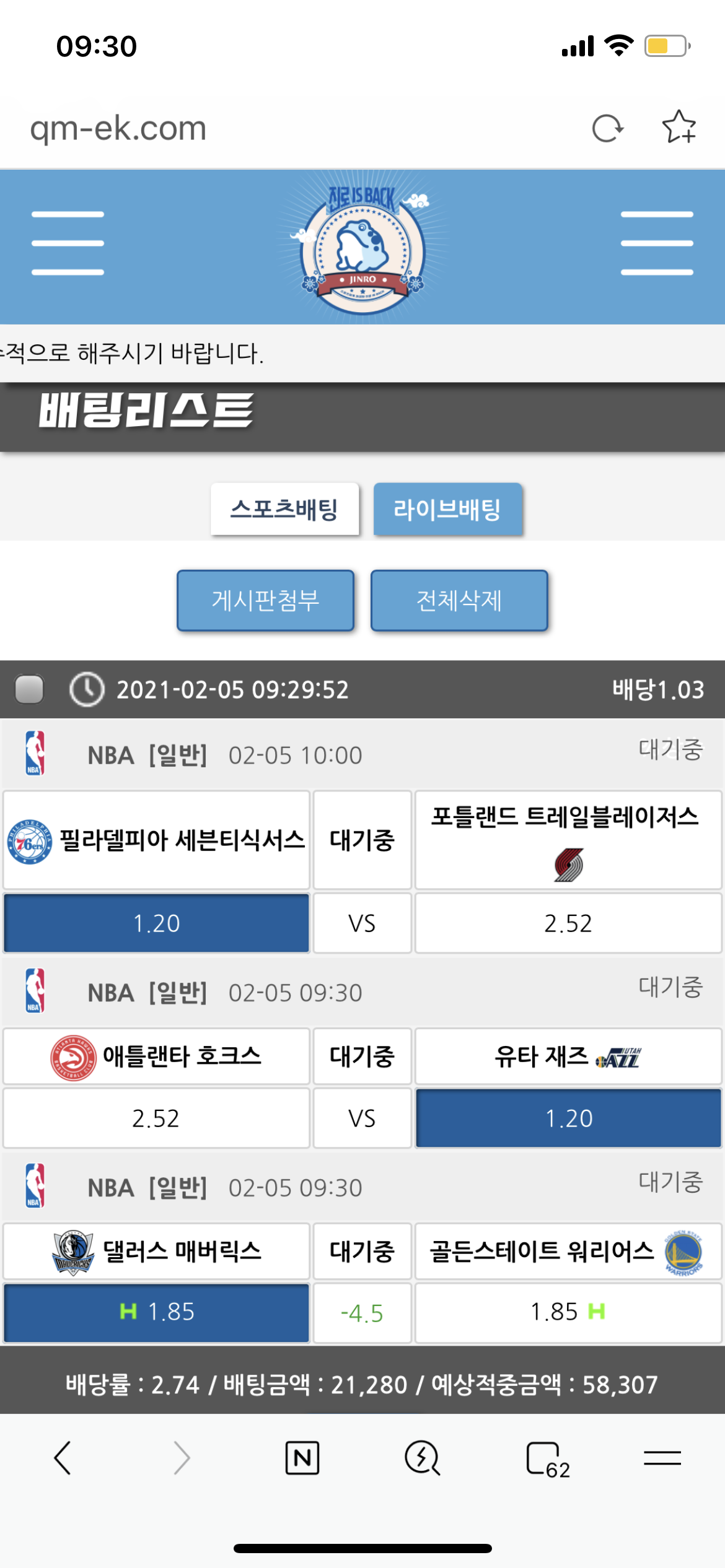Tap the qm-ek.com address bar
This screenshot has height=1568, width=725.
tap(248, 128)
